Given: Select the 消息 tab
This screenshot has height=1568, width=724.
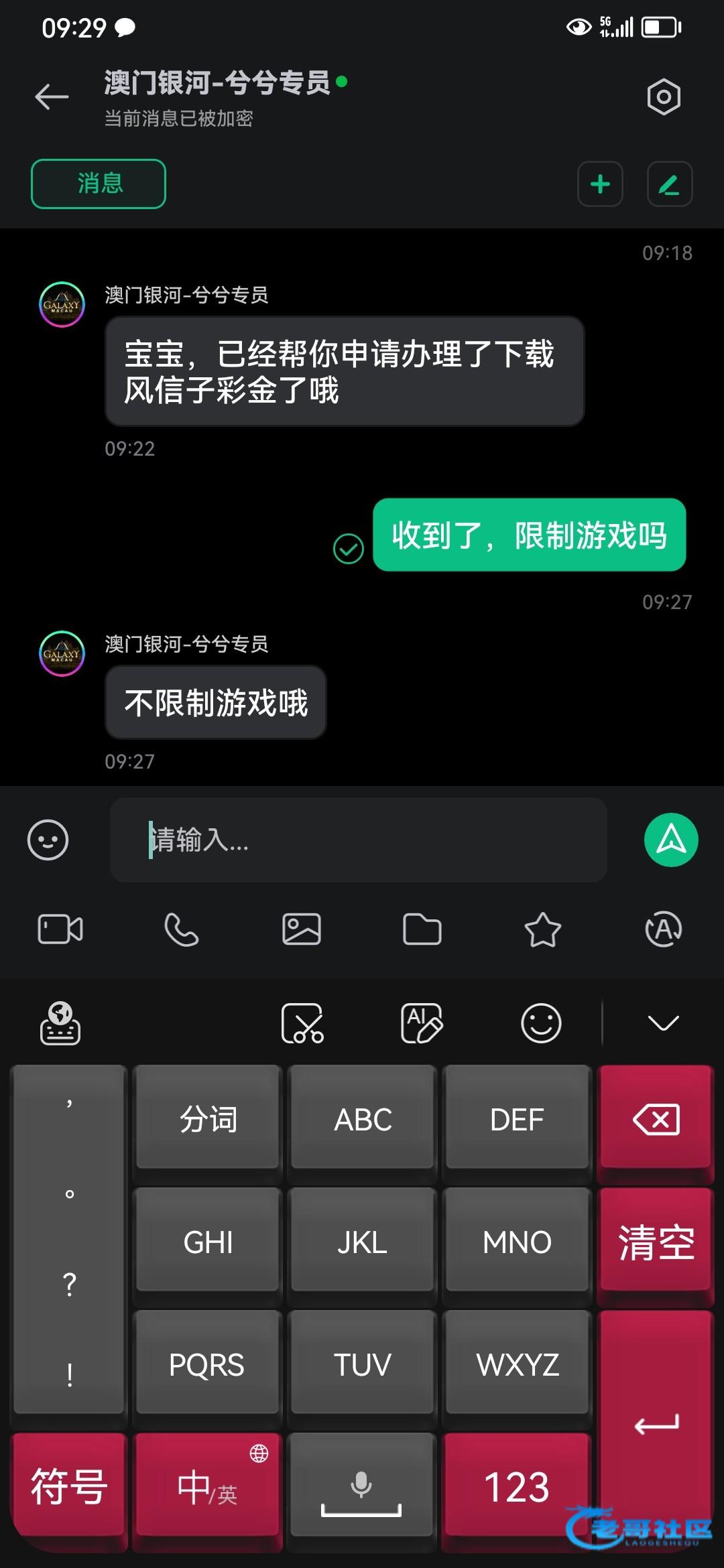Looking at the screenshot, I should coord(99,184).
